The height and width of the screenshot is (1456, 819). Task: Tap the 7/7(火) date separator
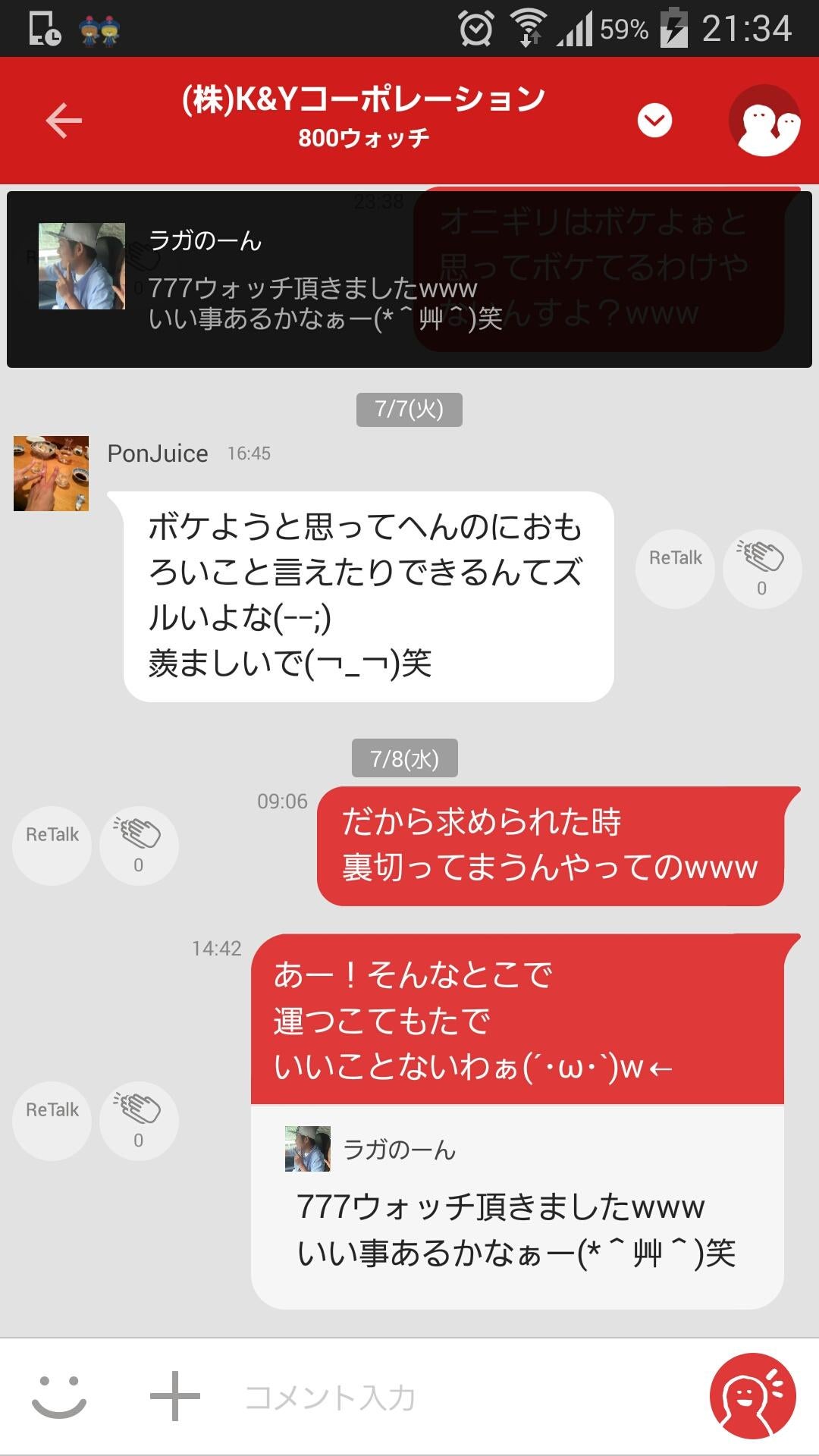409,409
